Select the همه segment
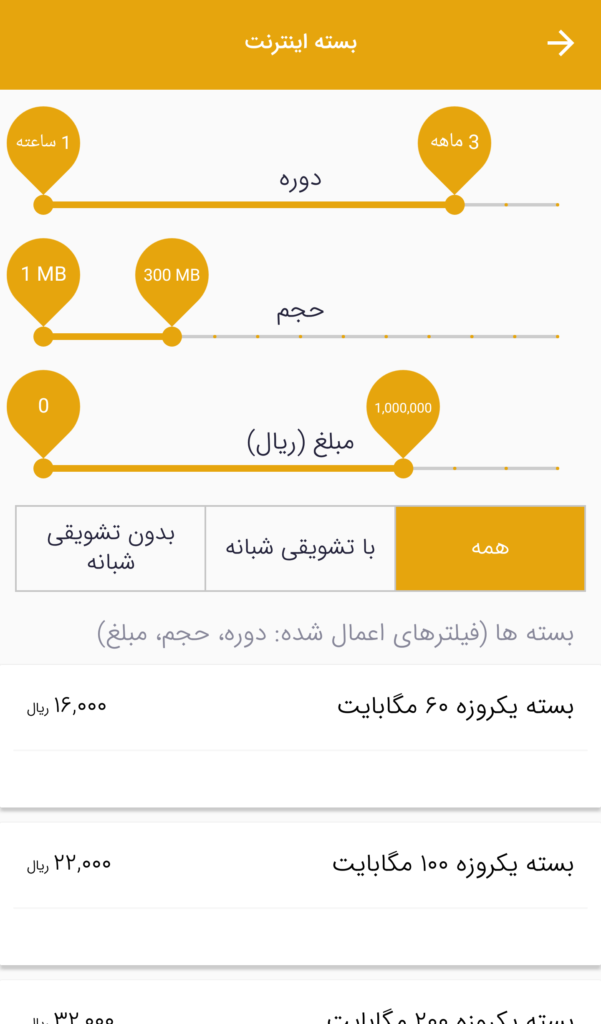 [x=490, y=548]
